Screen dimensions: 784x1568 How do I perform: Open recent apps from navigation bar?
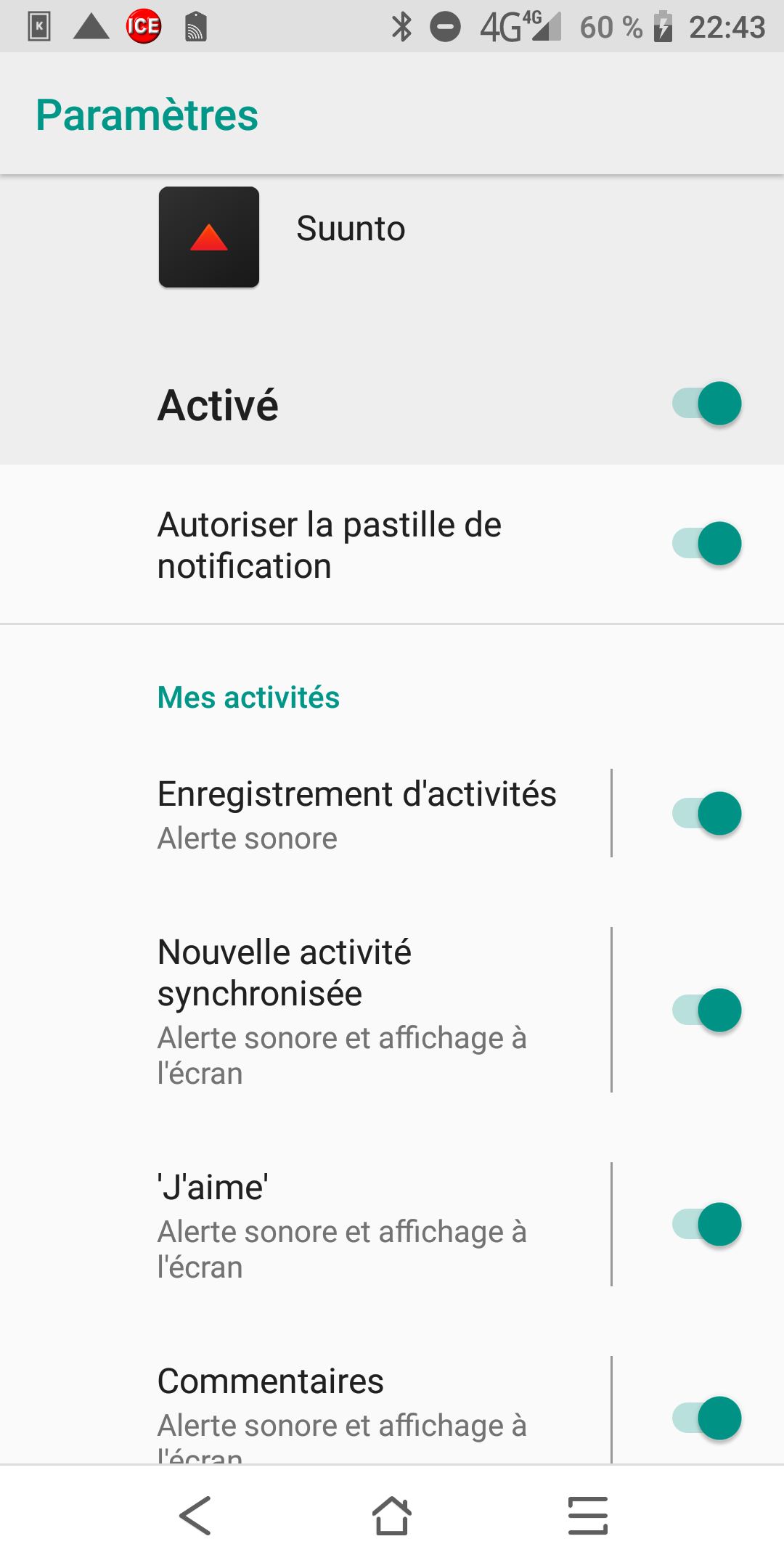tap(588, 1516)
